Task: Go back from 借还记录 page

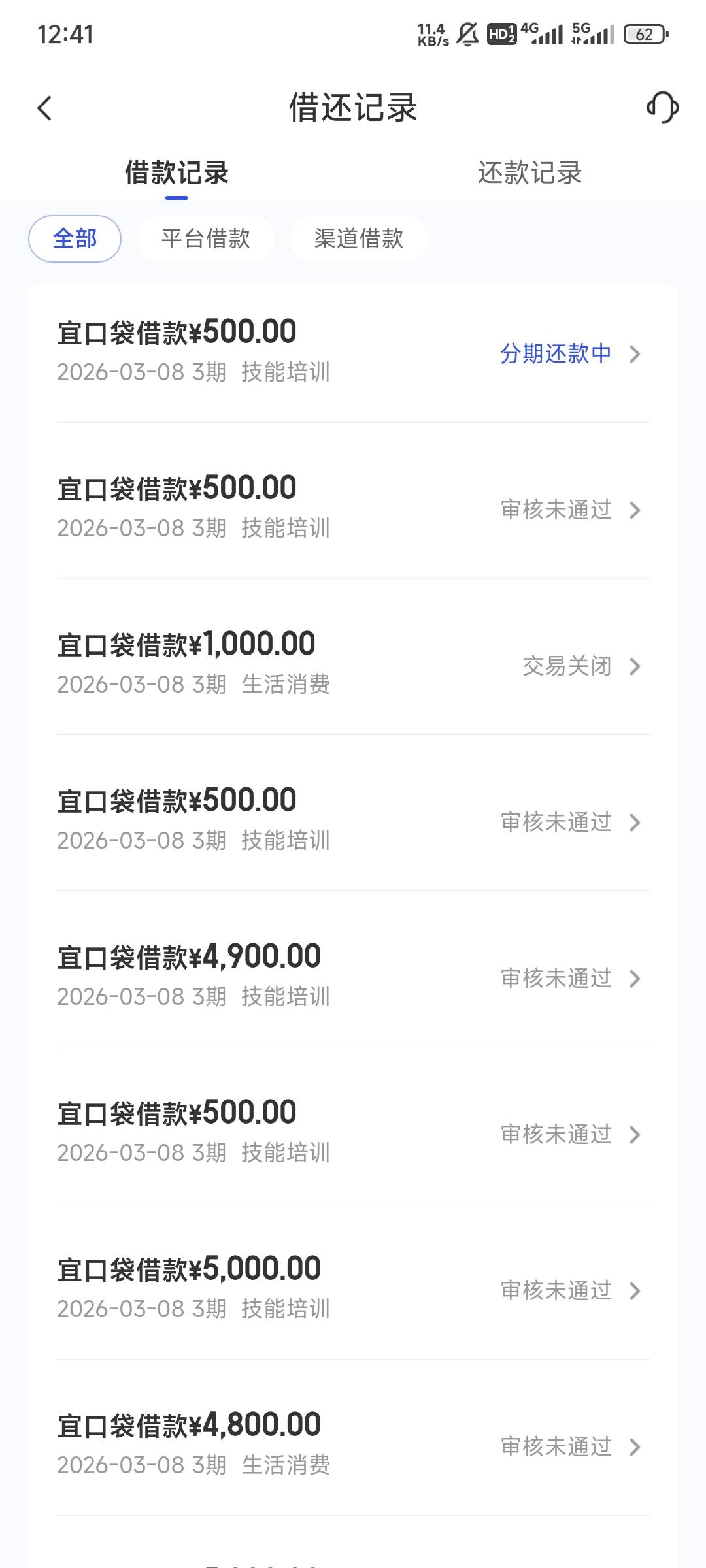Action: click(x=44, y=108)
